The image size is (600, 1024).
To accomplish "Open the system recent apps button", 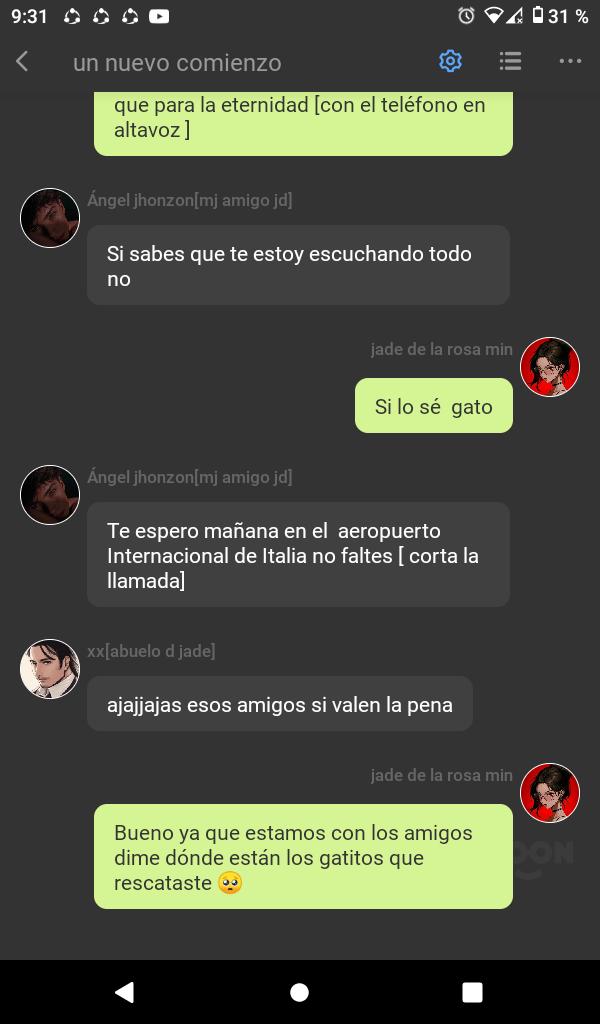I will (472, 992).
